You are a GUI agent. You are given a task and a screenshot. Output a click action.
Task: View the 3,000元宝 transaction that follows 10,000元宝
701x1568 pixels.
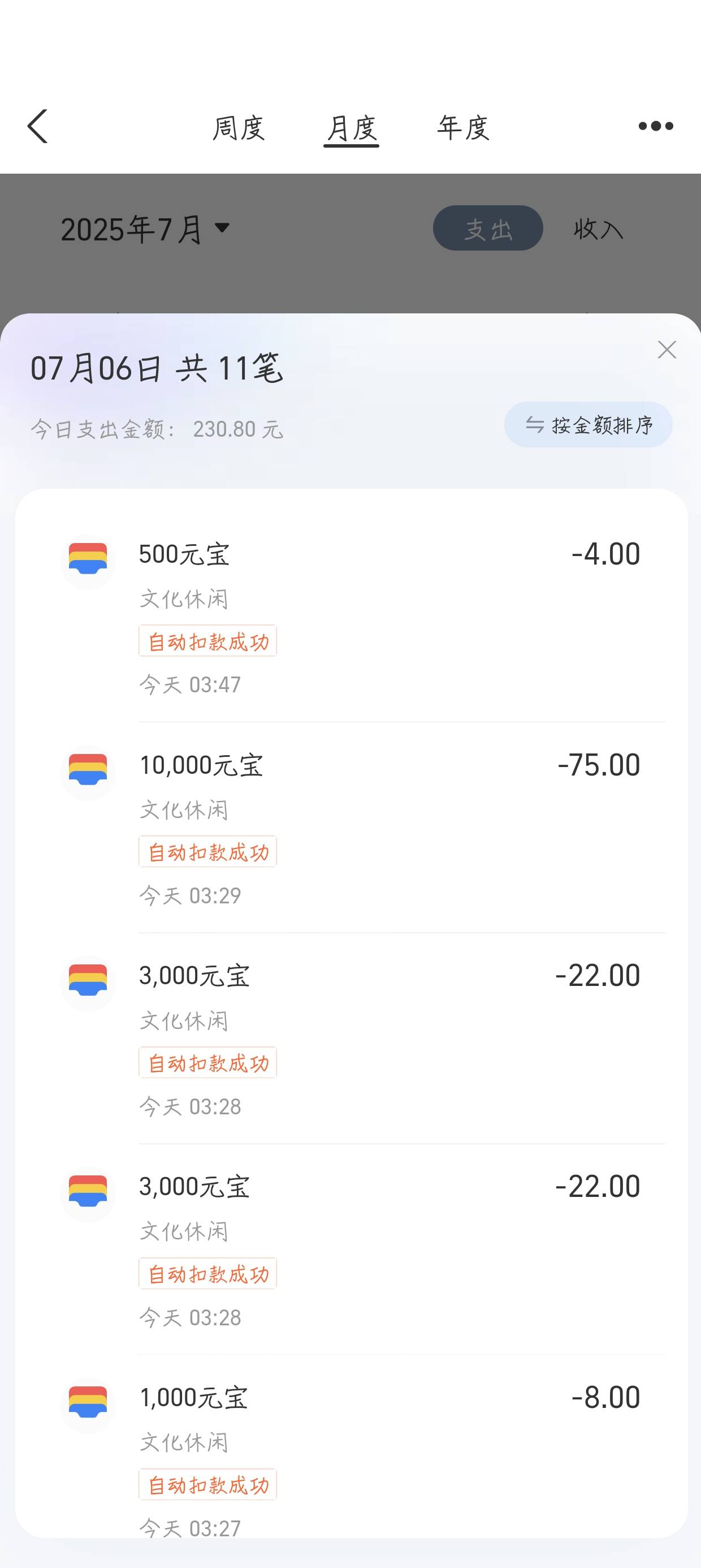click(351, 1039)
